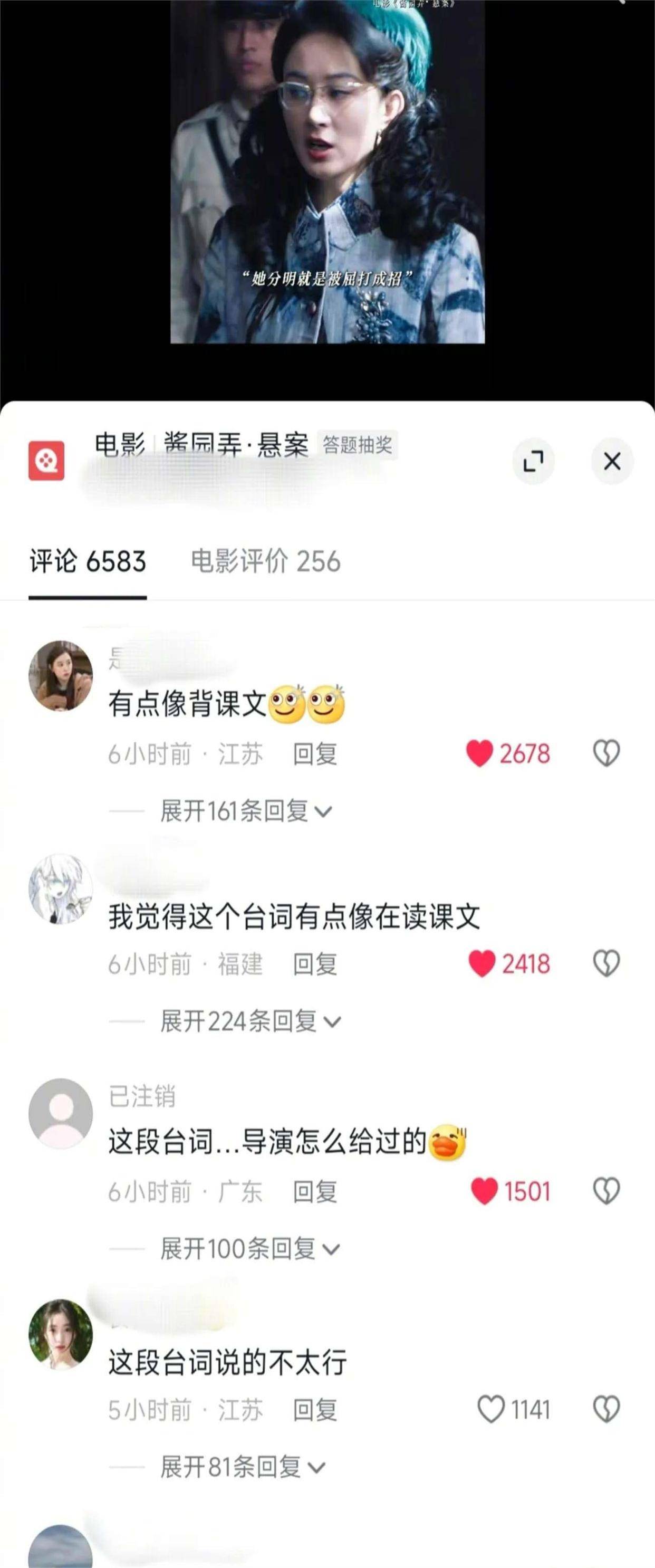This screenshot has height=1568, width=655.
Task: Like the comment about 读课文
Action: point(481,963)
